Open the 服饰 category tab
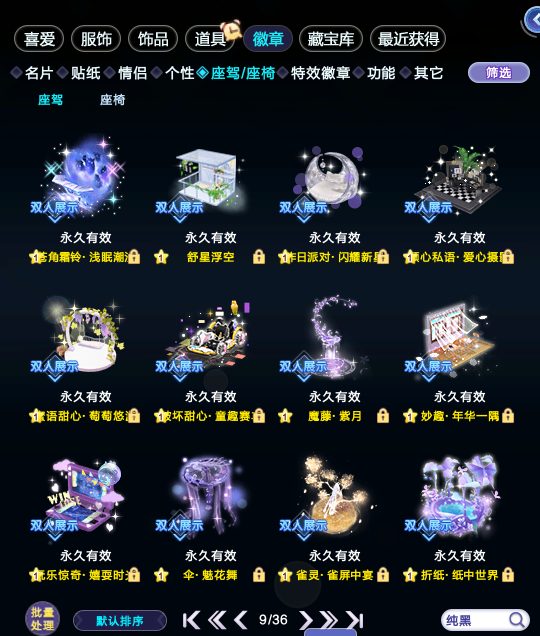Viewport: 540px width, 636px height. [x=96, y=39]
